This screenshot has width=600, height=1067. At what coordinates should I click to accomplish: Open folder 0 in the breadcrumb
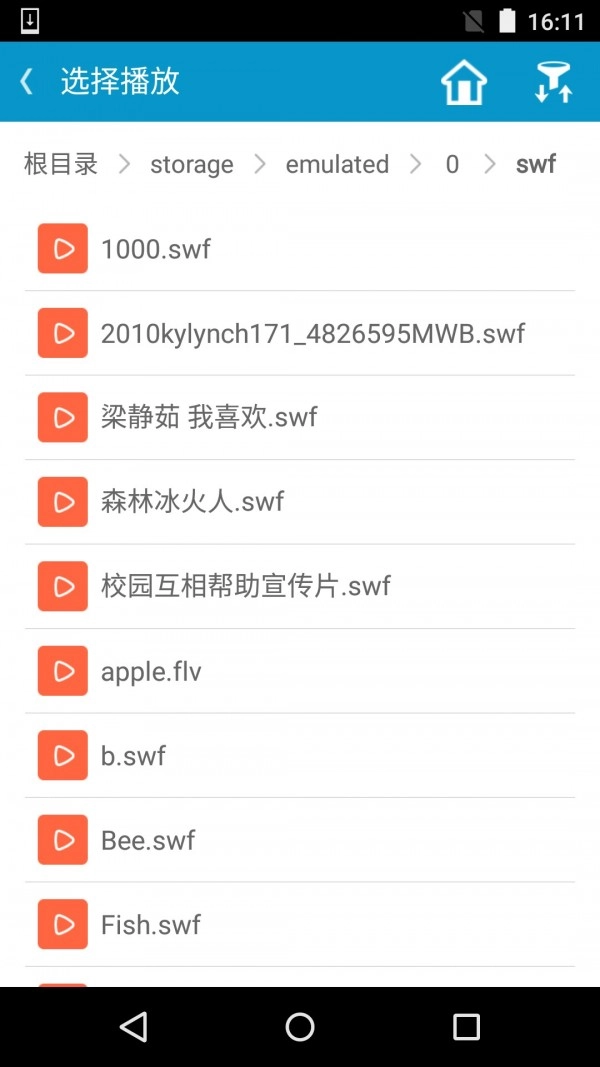452,164
